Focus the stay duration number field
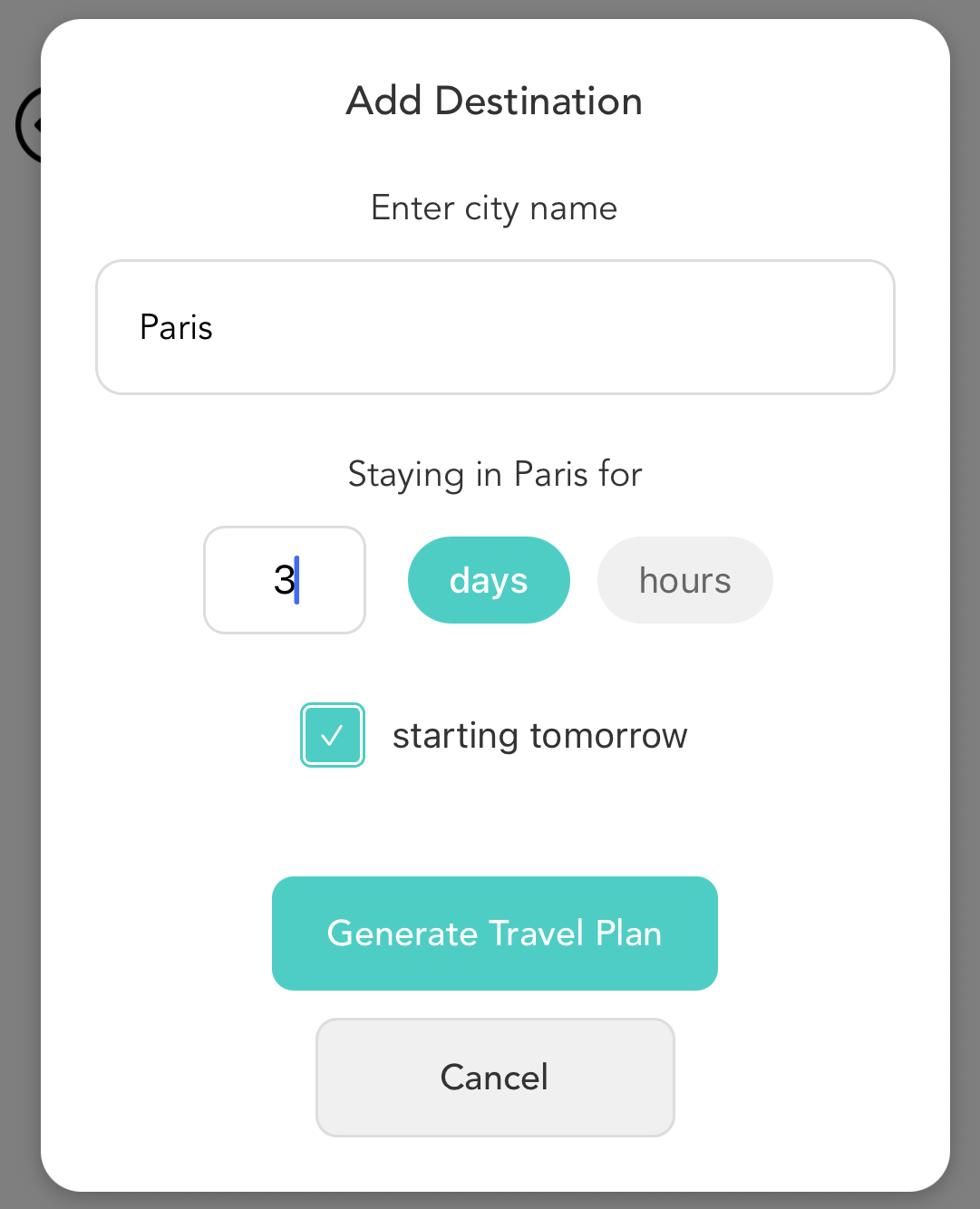 click(285, 580)
